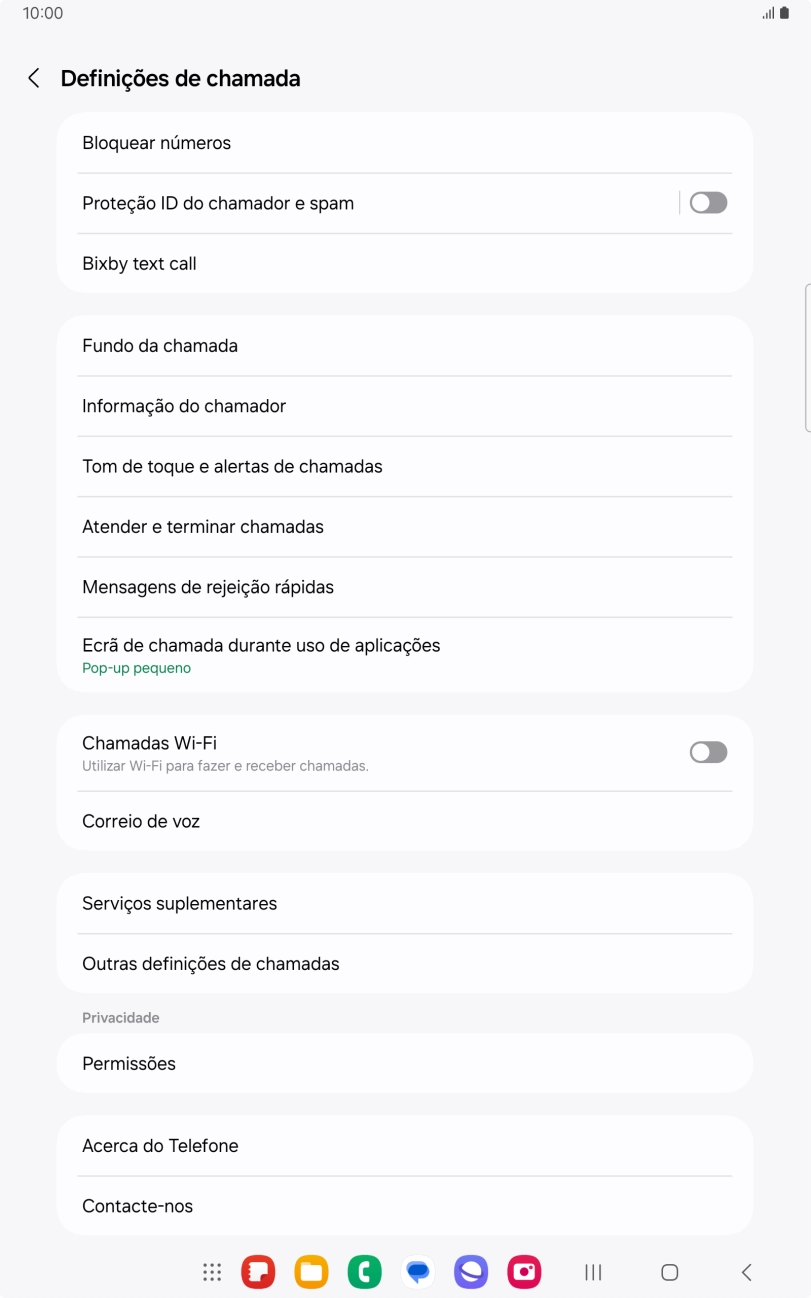Open Bloquear números settings
This screenshot has width=811, height=1298.
click(x=156, y=143)
